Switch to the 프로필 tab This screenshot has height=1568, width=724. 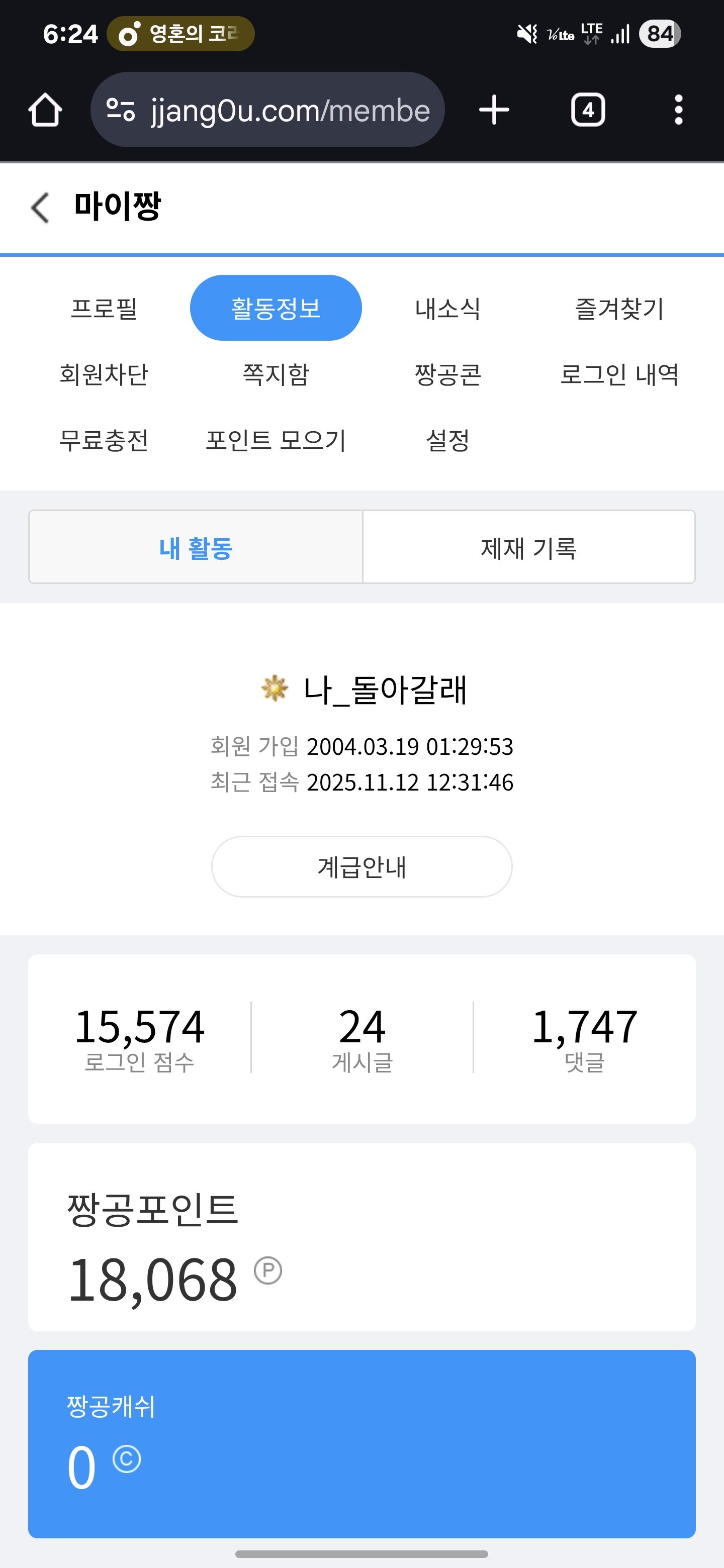pos(104,308)
